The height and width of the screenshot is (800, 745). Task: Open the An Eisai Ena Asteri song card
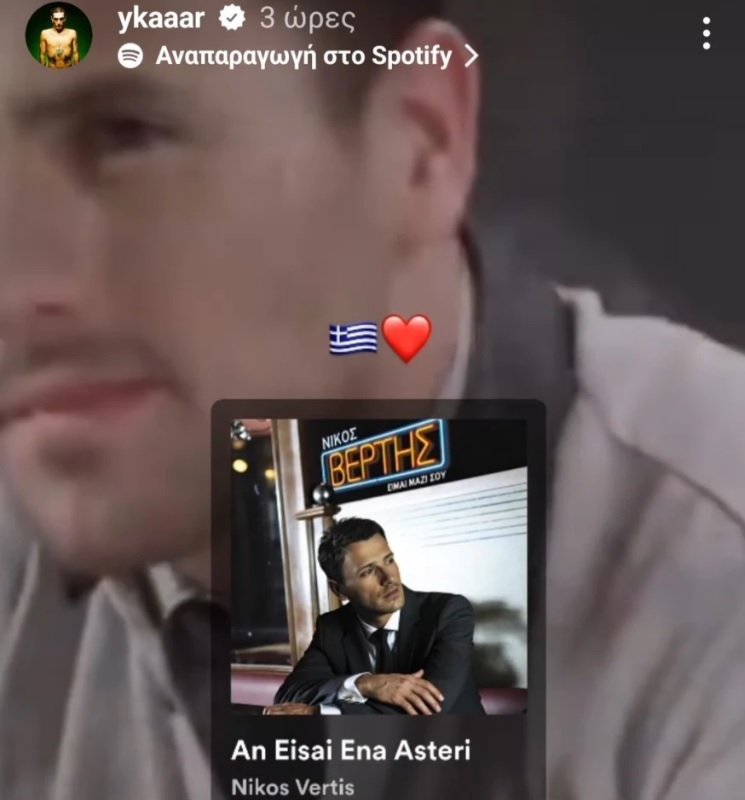click(378, 600)
